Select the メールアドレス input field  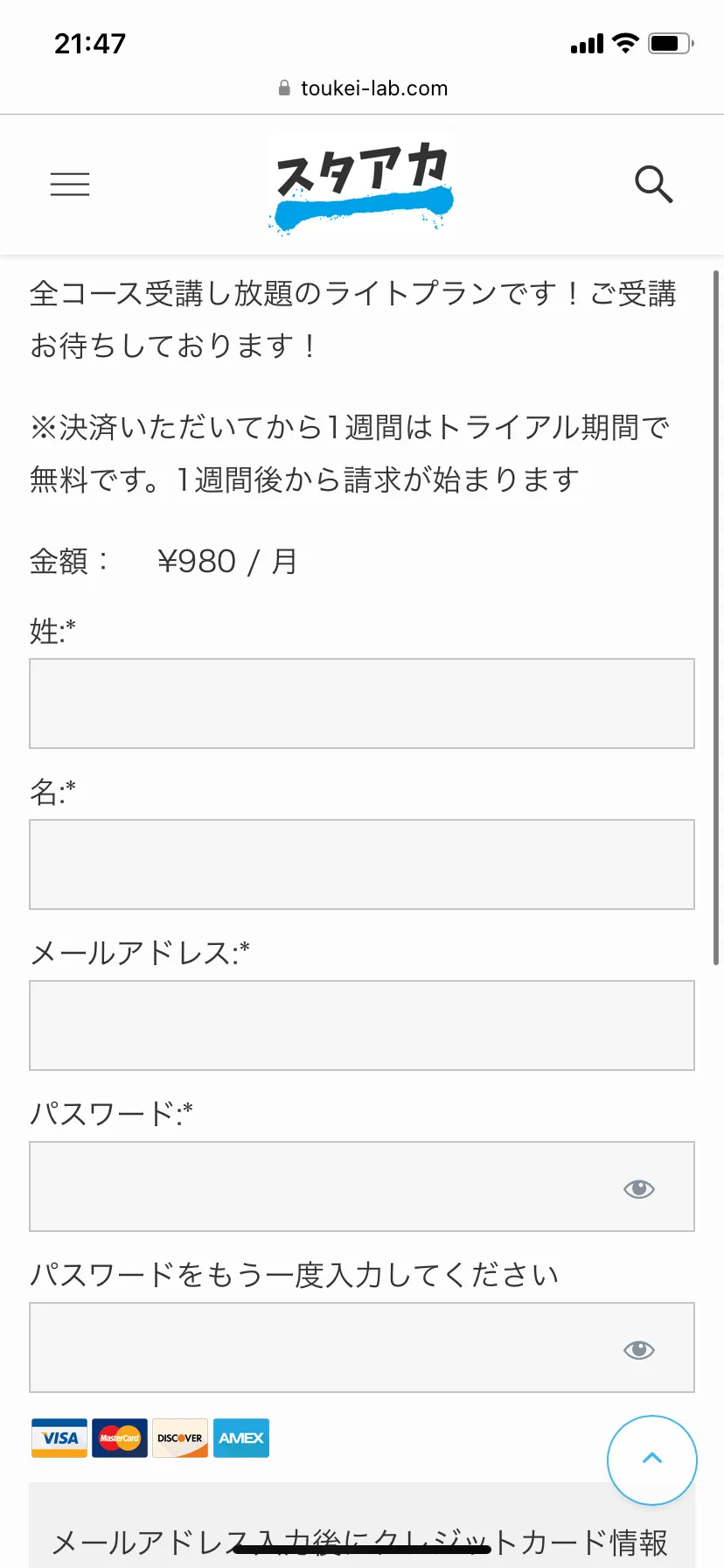(362, 1025)
